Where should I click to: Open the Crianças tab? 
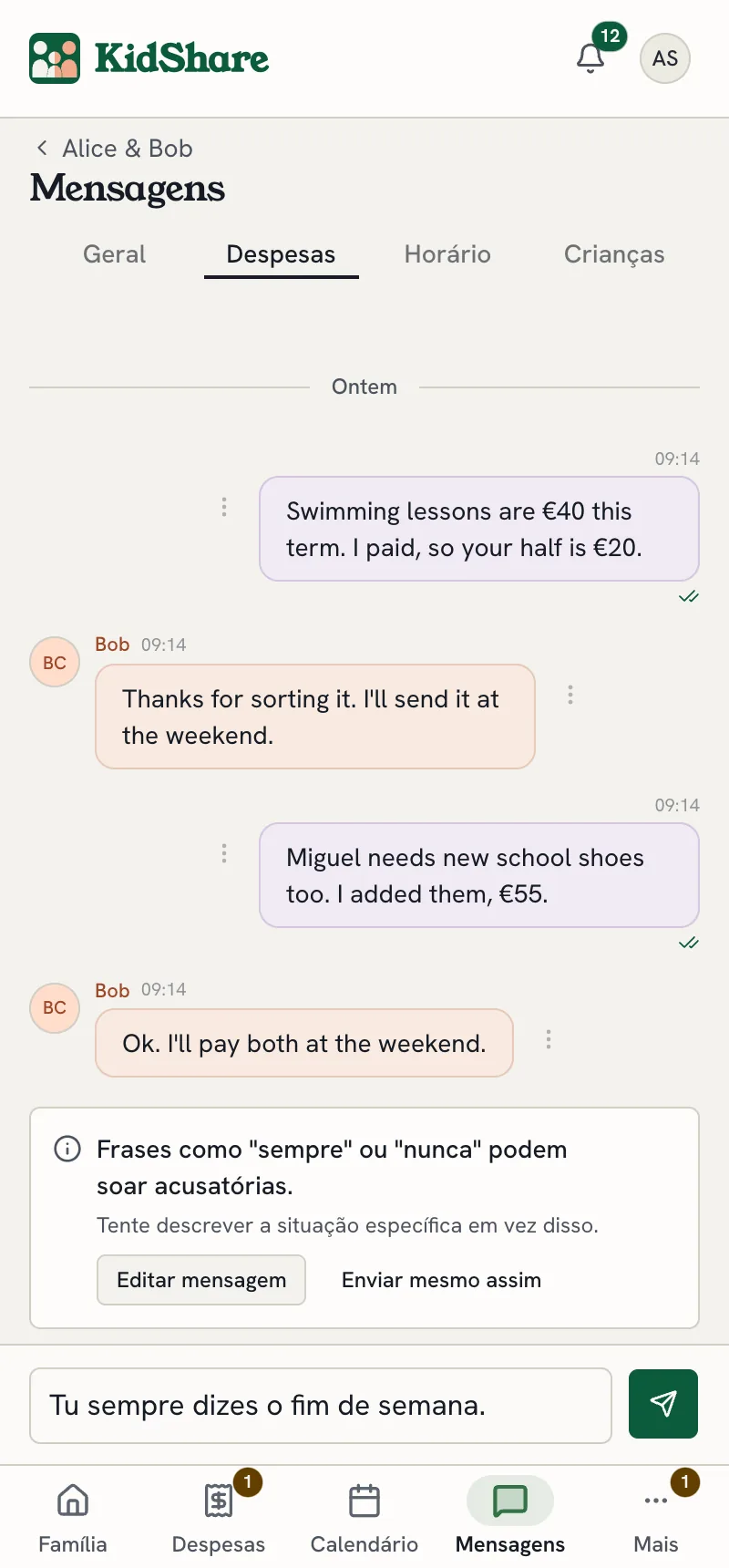614,254
